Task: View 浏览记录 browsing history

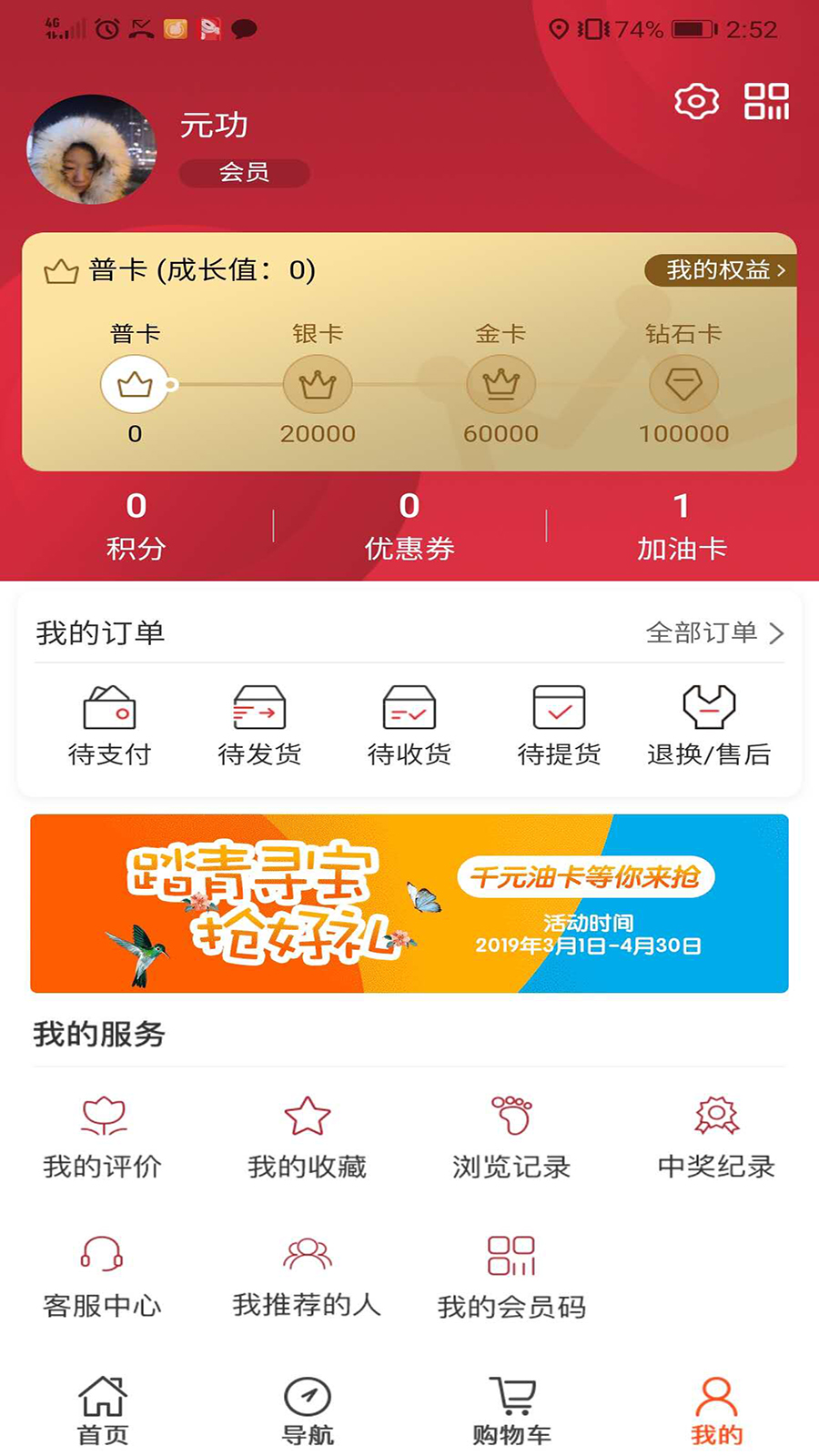Action: pos(512,1133)
